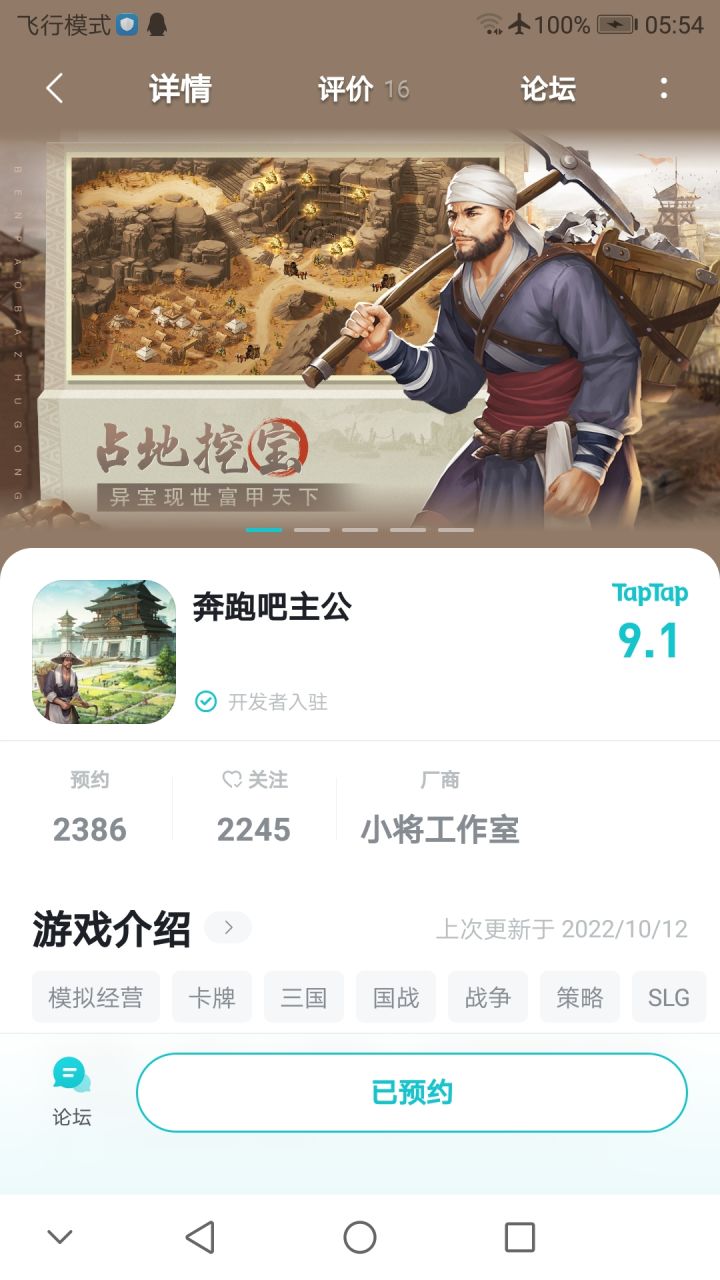Tap the 已预约 reservation button

[412, 1091]
